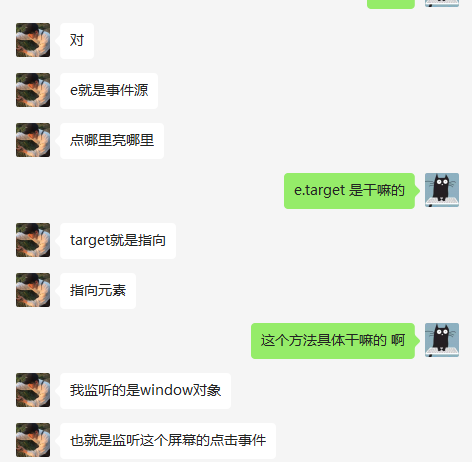Open avatar next to "target就是指向" message
The width and height of the screenshot is (472, 462).
[x=33, y=240]
